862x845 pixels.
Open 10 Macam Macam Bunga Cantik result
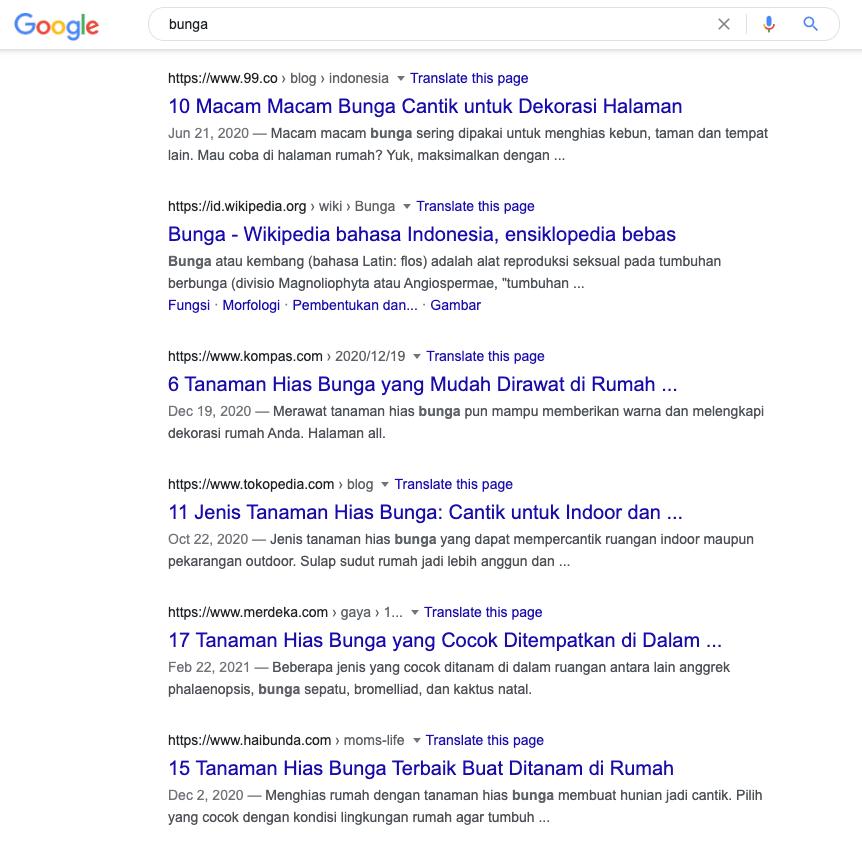(425, 107)
